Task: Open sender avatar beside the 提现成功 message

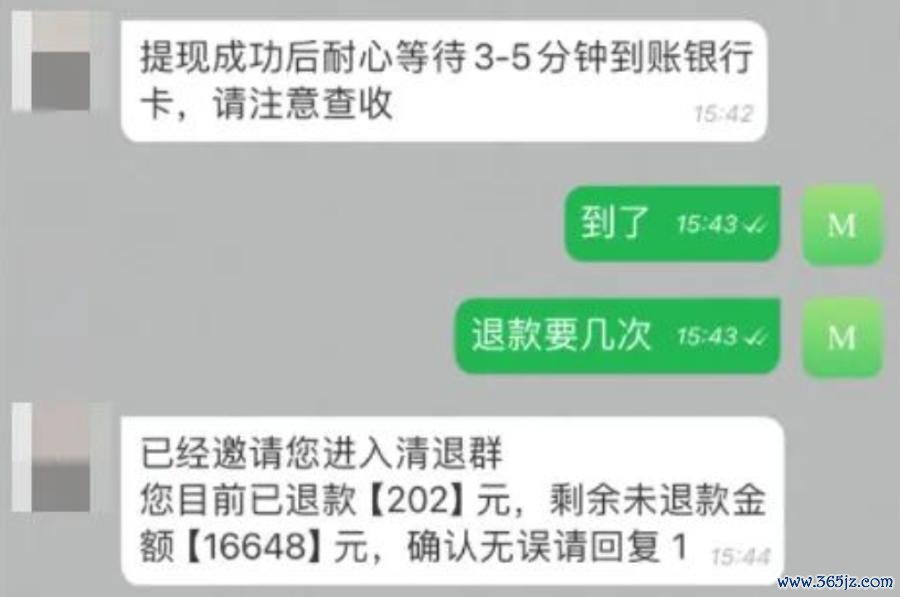Action: (x=62, y=62)
